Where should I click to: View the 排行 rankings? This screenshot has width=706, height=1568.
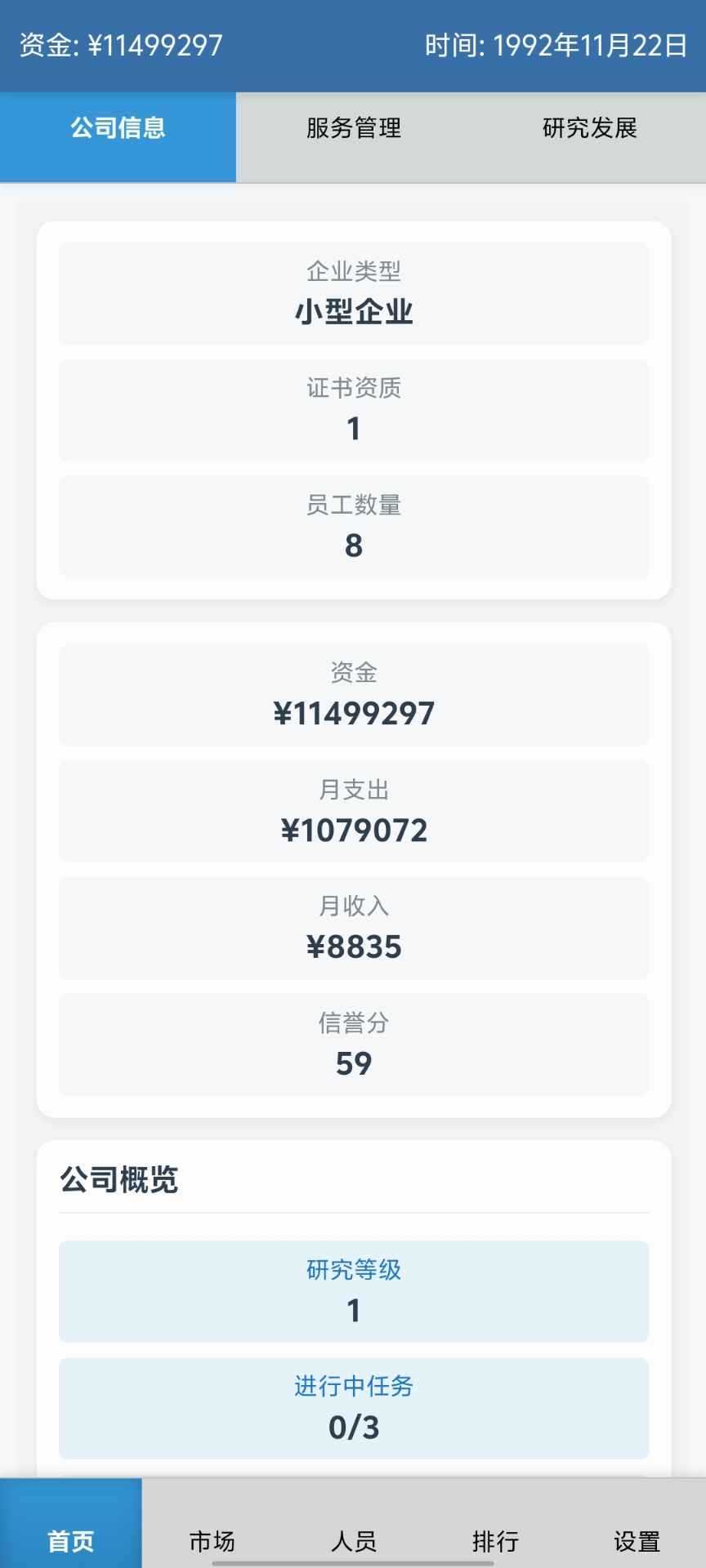coord(495,1540)
